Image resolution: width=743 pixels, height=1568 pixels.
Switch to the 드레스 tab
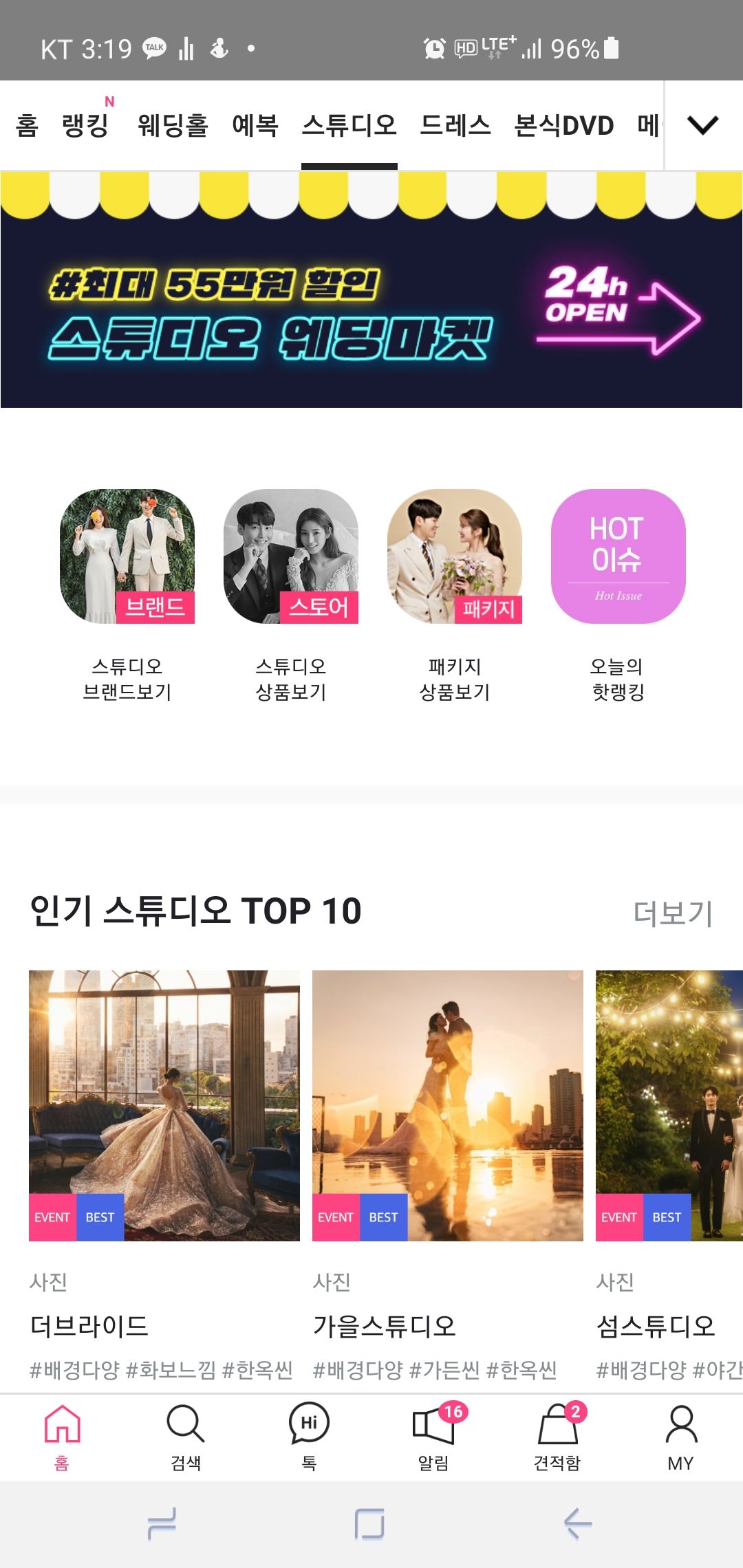coord(455,125)
